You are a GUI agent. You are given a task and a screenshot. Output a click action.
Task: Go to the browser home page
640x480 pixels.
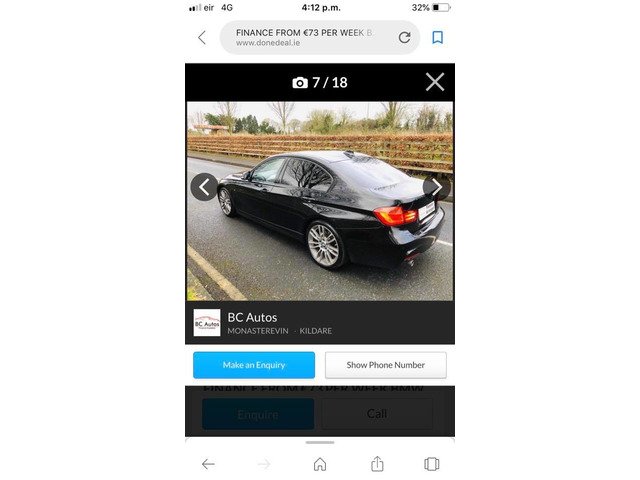click(x=320, y=464)
